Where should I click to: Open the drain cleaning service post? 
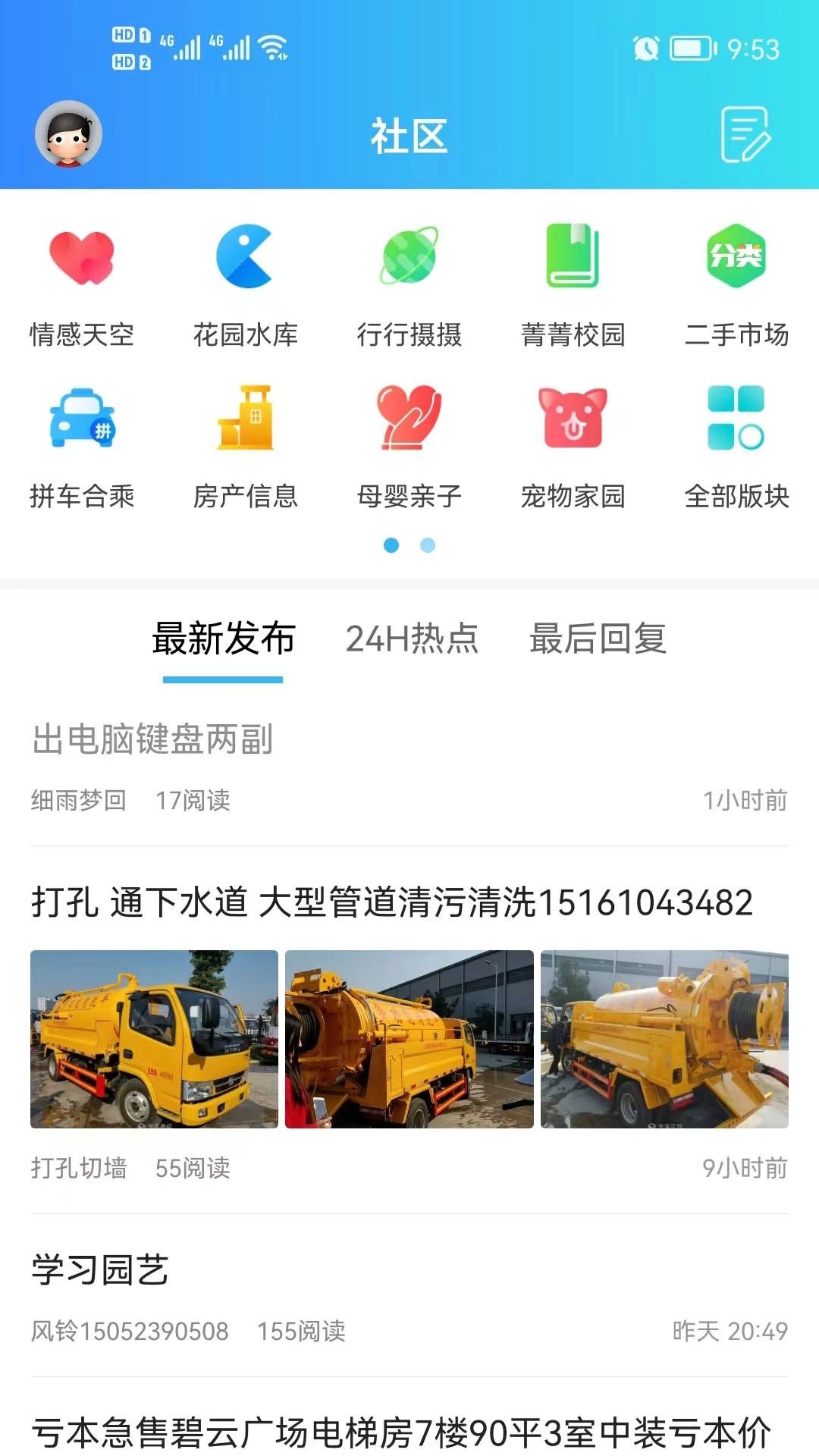(x=391, y=902)
